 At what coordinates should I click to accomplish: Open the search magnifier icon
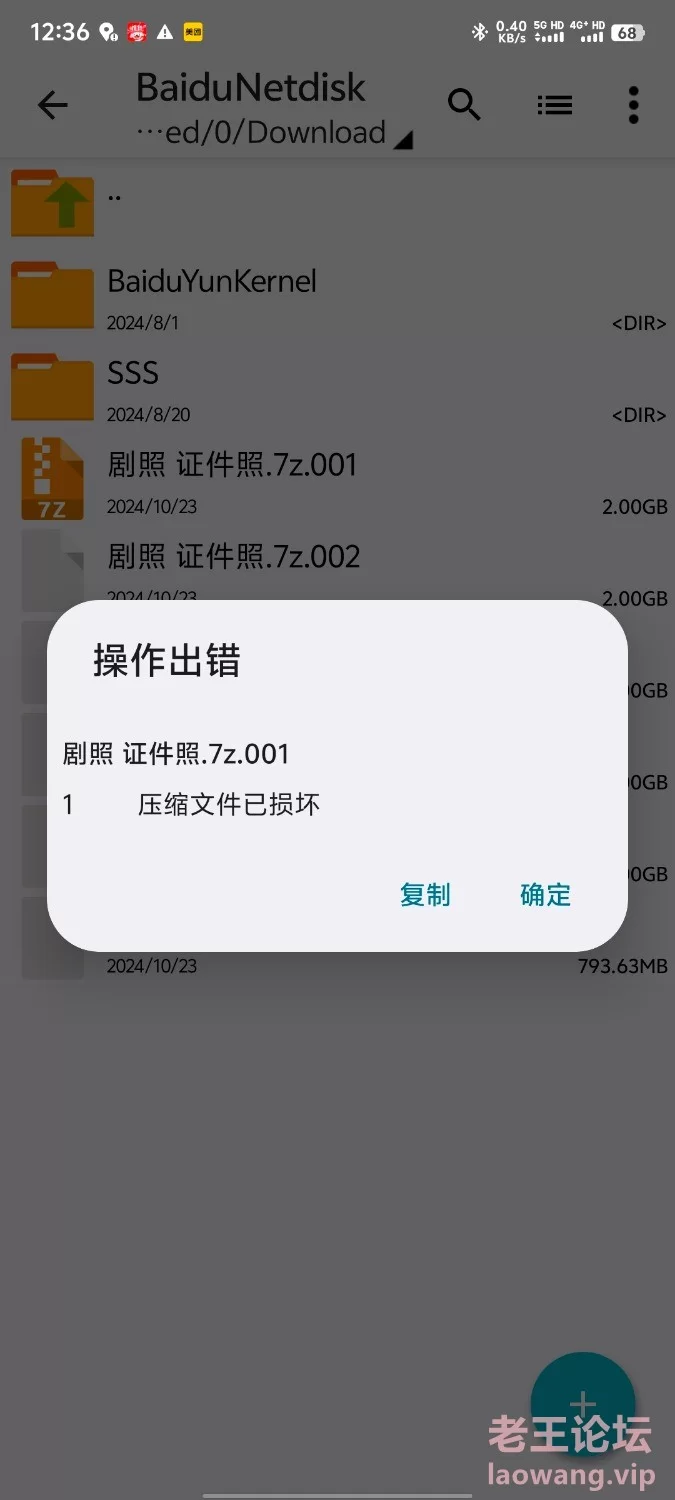click(x=464, y=104)
